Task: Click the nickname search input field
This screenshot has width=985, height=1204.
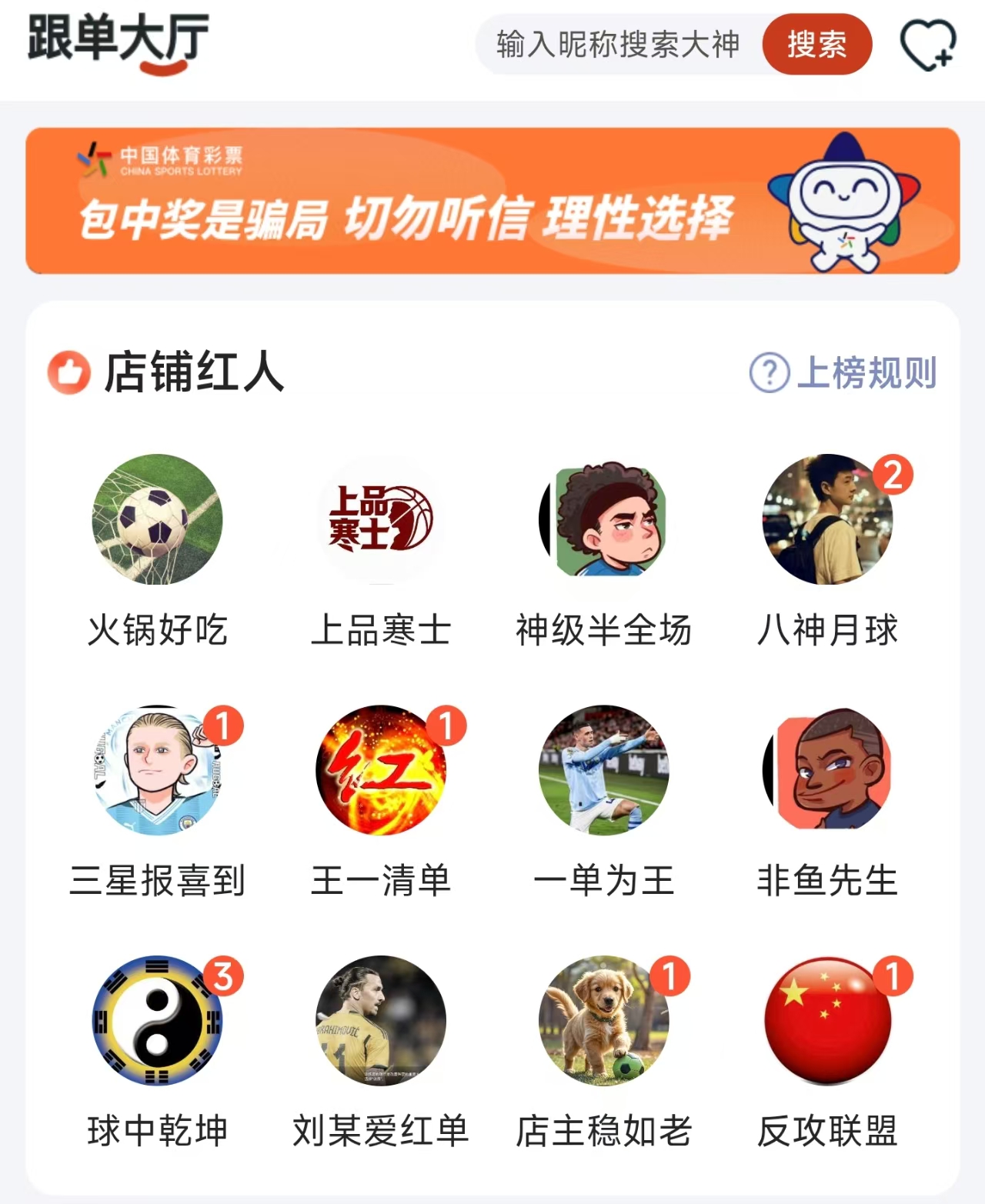Action: coord(616,46)
